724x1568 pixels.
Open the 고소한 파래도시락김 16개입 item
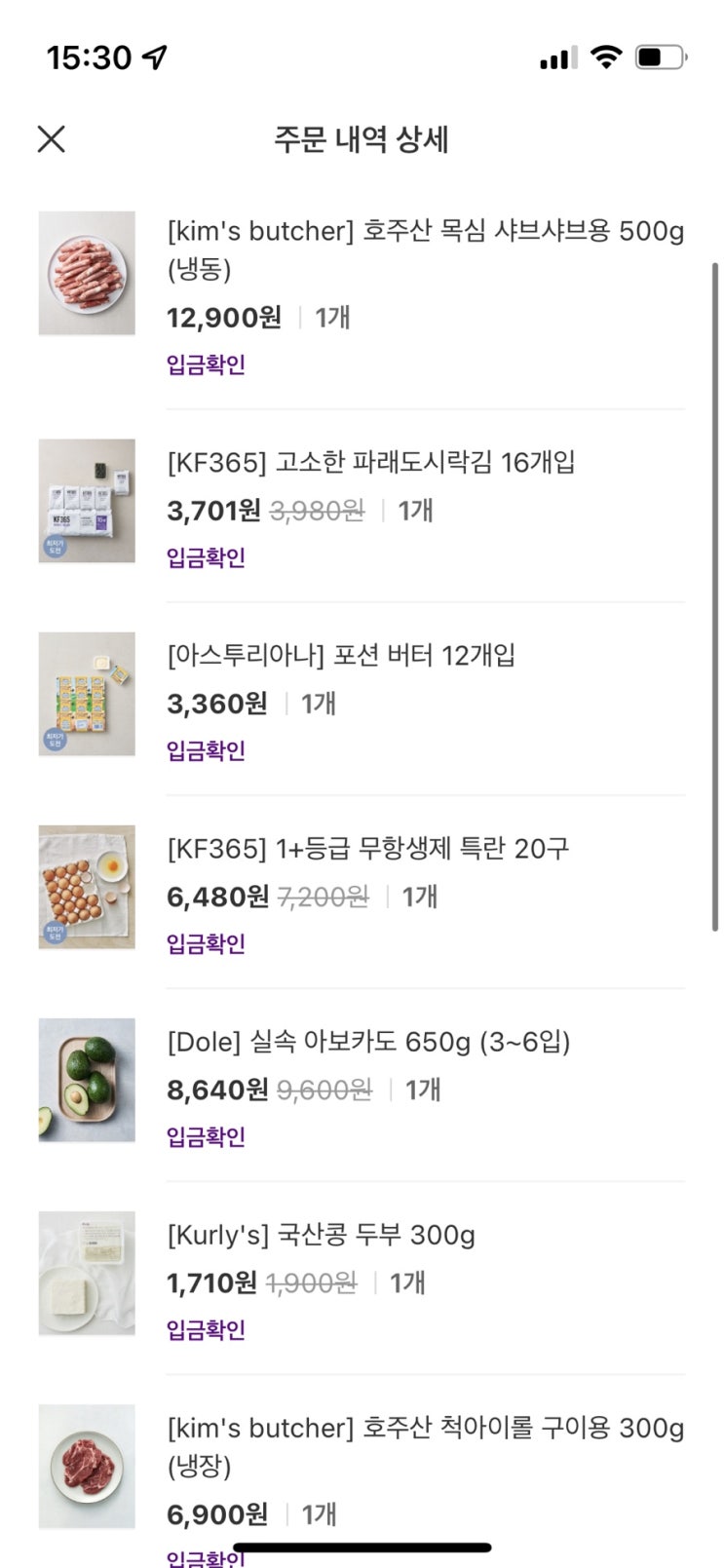point(371,462)
